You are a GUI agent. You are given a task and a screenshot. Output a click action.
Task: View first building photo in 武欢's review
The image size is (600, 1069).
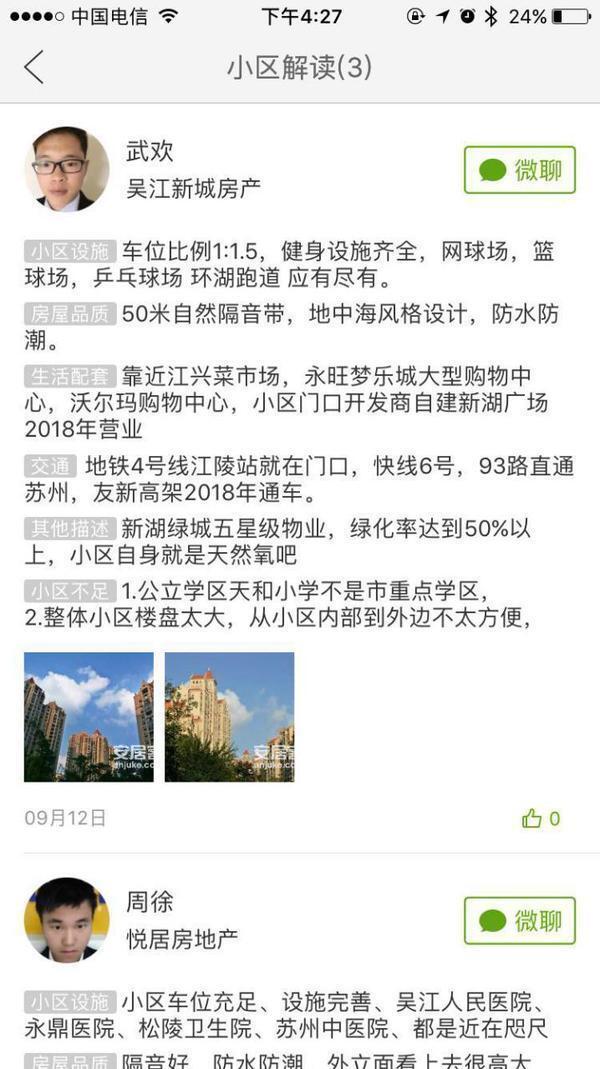[x=89, y=717]
